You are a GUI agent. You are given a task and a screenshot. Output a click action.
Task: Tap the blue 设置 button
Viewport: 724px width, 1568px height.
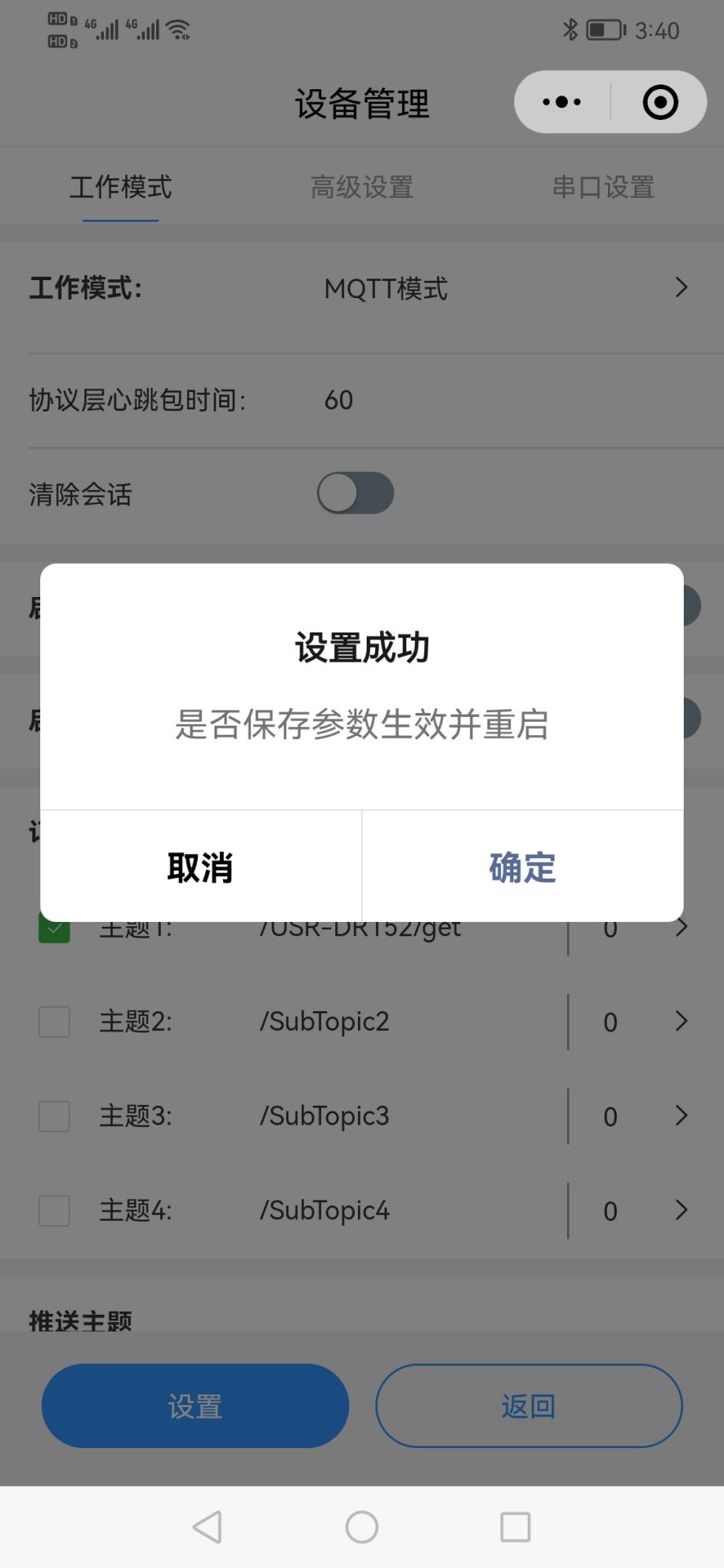(x=195, y=1406)
